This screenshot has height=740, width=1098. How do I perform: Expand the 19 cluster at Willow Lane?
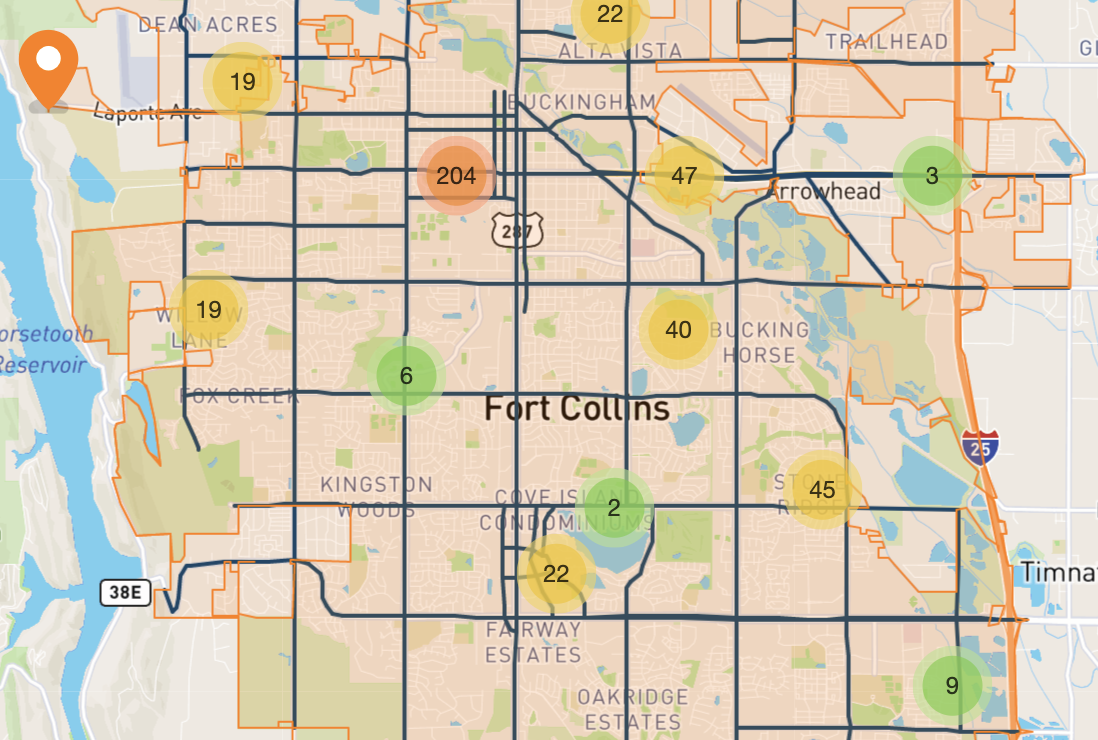click(x=208, y=310)
